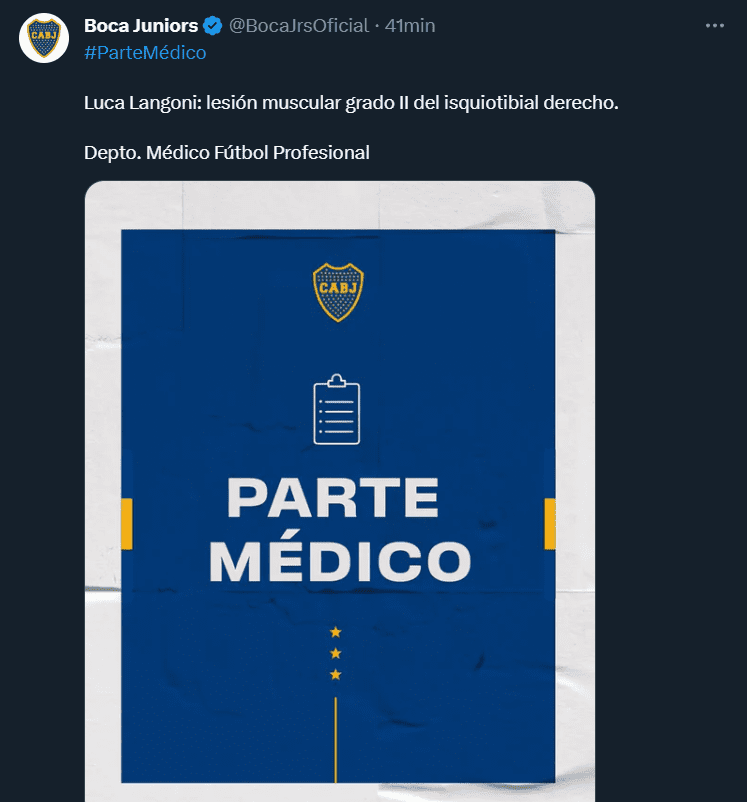Open the Parte Médico image
The image size is (747, 802).
point(339,500)
